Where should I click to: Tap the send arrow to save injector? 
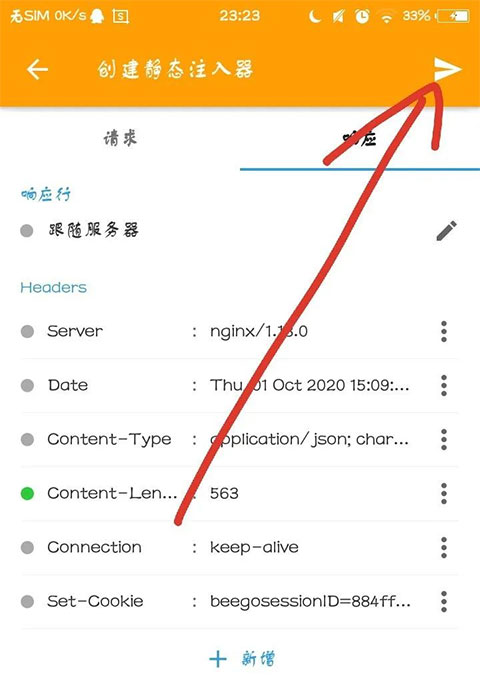447,70
